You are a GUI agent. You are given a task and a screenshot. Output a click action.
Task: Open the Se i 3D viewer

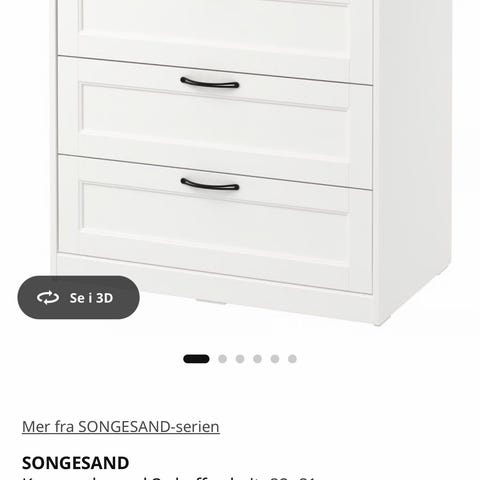click(x=79, y=297)
